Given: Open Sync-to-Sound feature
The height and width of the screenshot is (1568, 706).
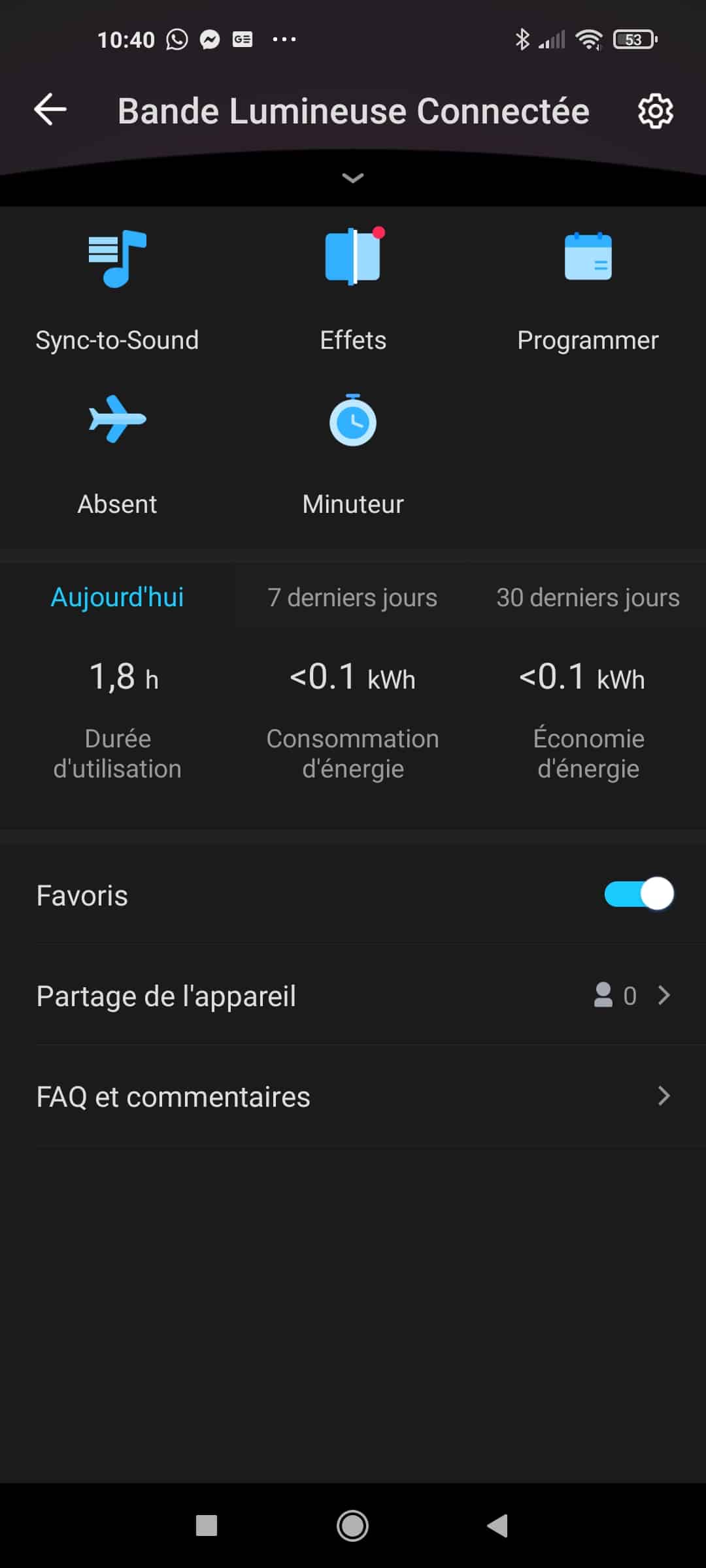Looking at the screenshot, I should coord(117,291).
